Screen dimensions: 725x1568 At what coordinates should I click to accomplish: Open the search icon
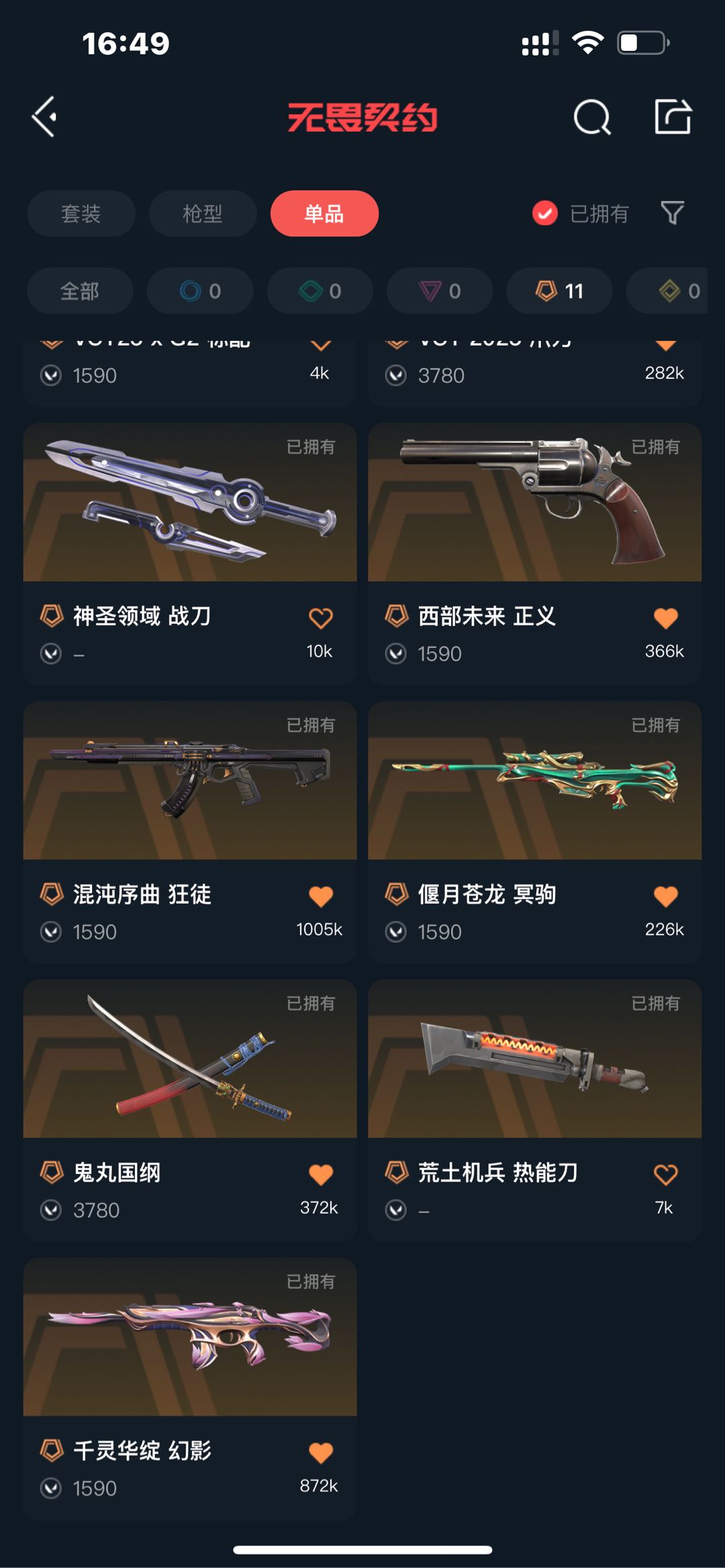[x=592, y=117]
